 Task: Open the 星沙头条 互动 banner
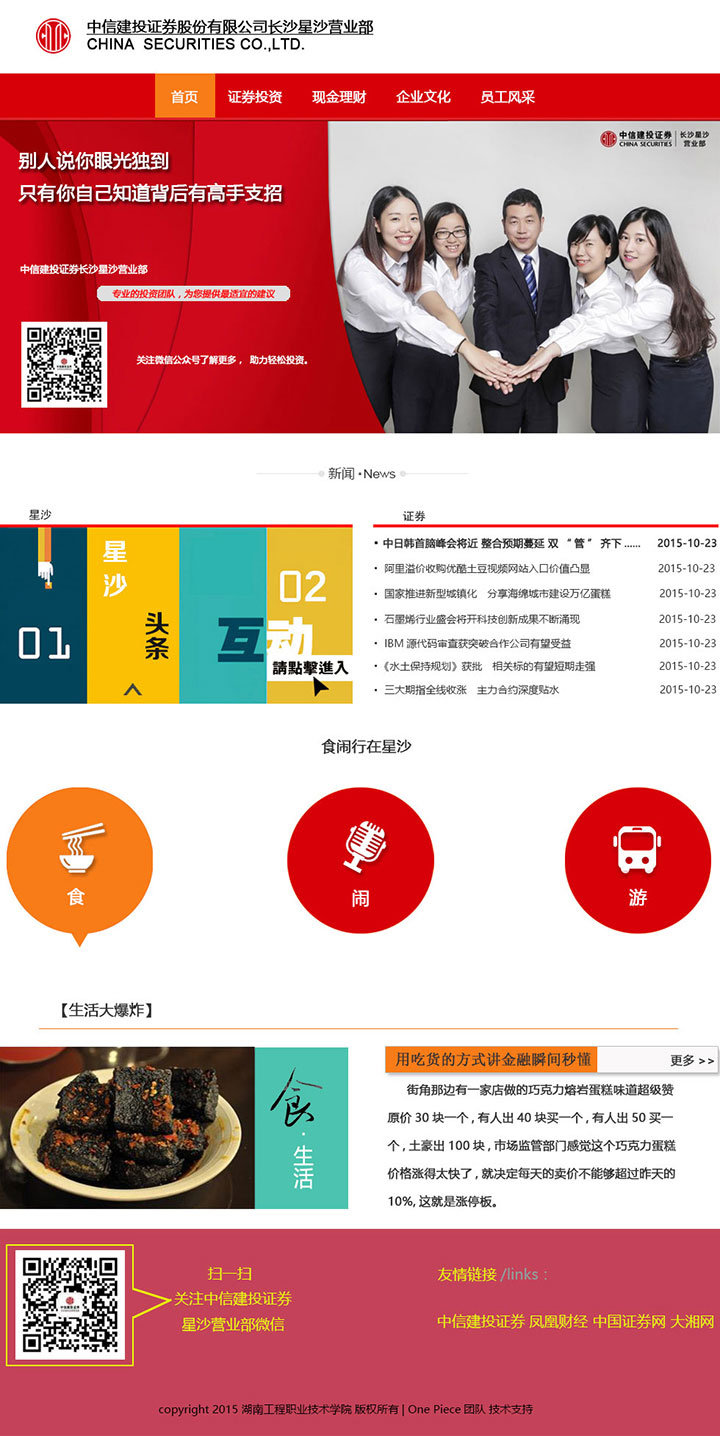176,616
